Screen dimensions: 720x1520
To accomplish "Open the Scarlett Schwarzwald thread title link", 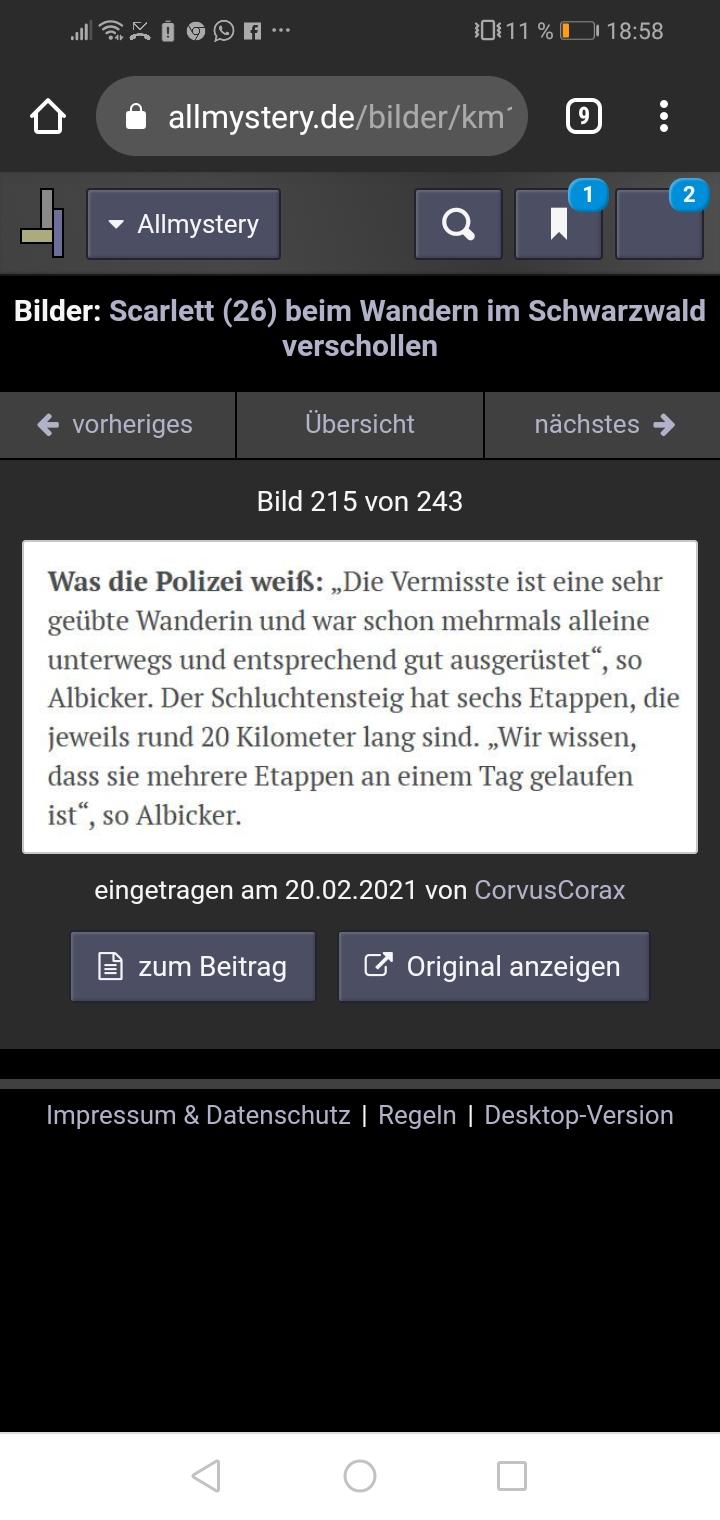I will pos(407,328).
